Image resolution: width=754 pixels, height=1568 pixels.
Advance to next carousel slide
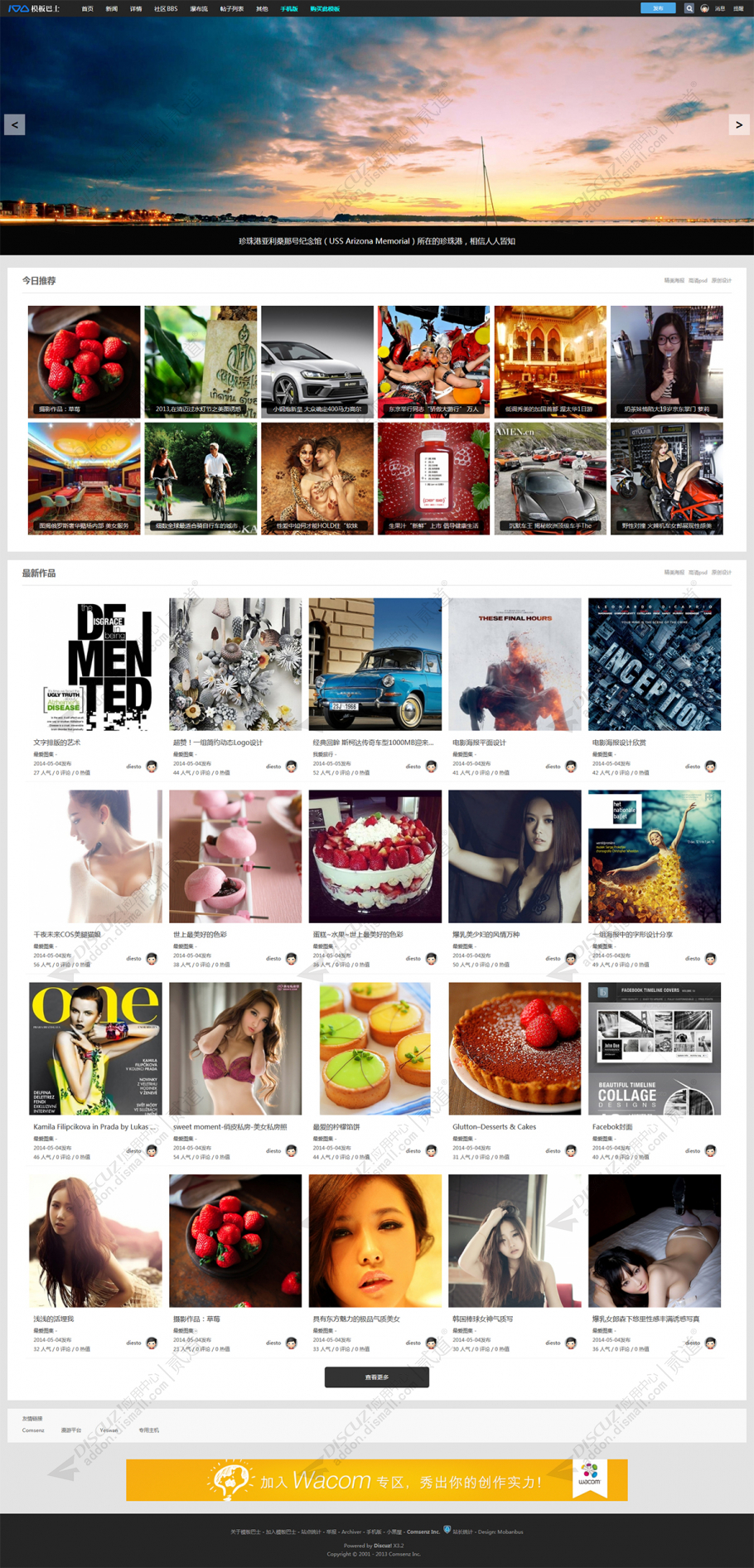[738, 124]
